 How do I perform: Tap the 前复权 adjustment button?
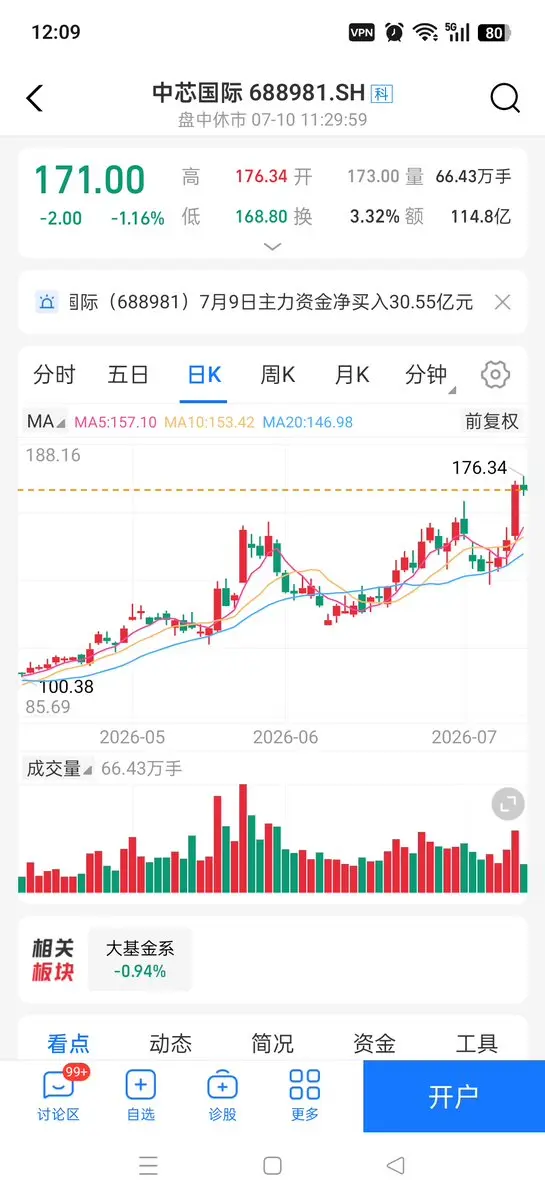(x=492, y=421)
